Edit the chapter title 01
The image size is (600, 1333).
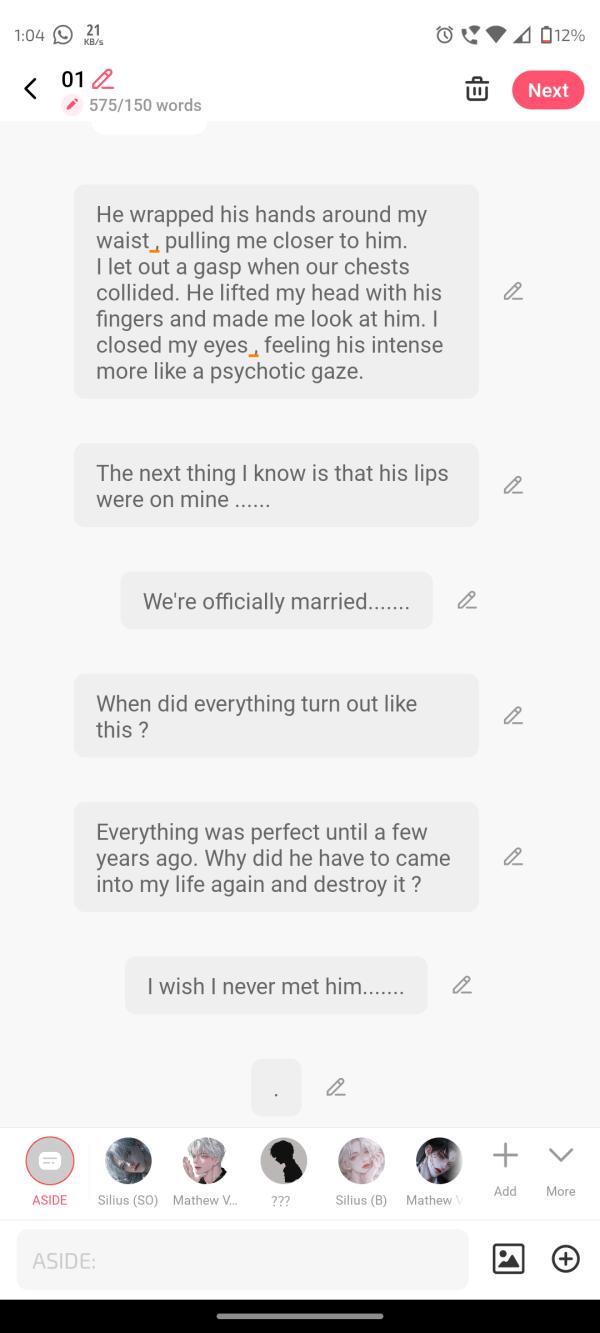(102, 79)
